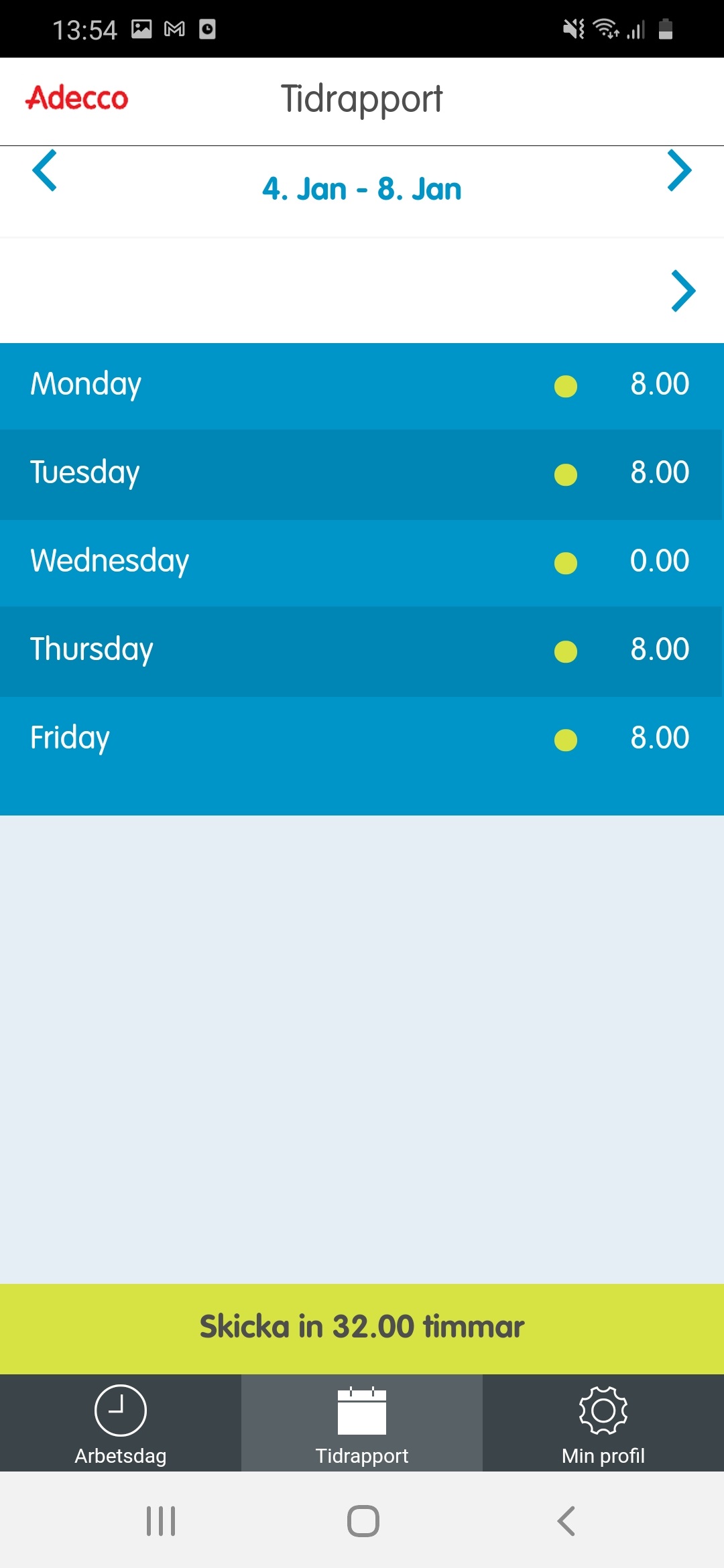Open the Min profil tab

click(x=603, y=1423)
